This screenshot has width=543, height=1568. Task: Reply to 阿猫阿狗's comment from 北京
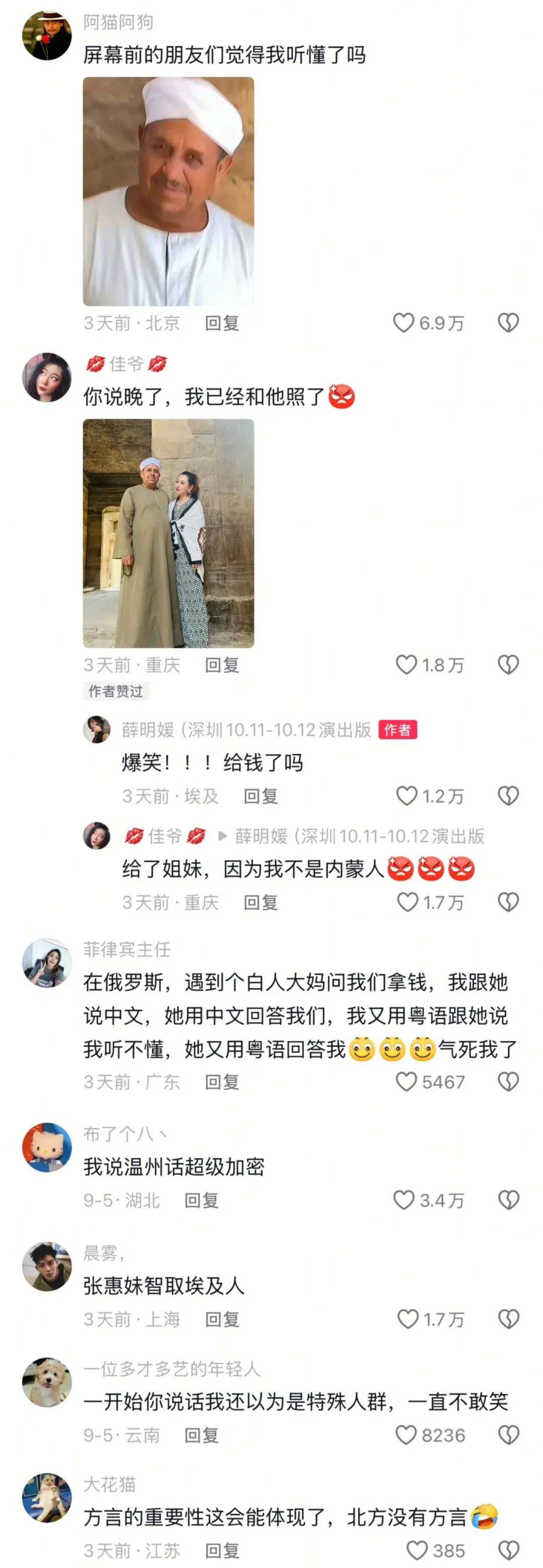pyautogui.click(x=222, y=323)
